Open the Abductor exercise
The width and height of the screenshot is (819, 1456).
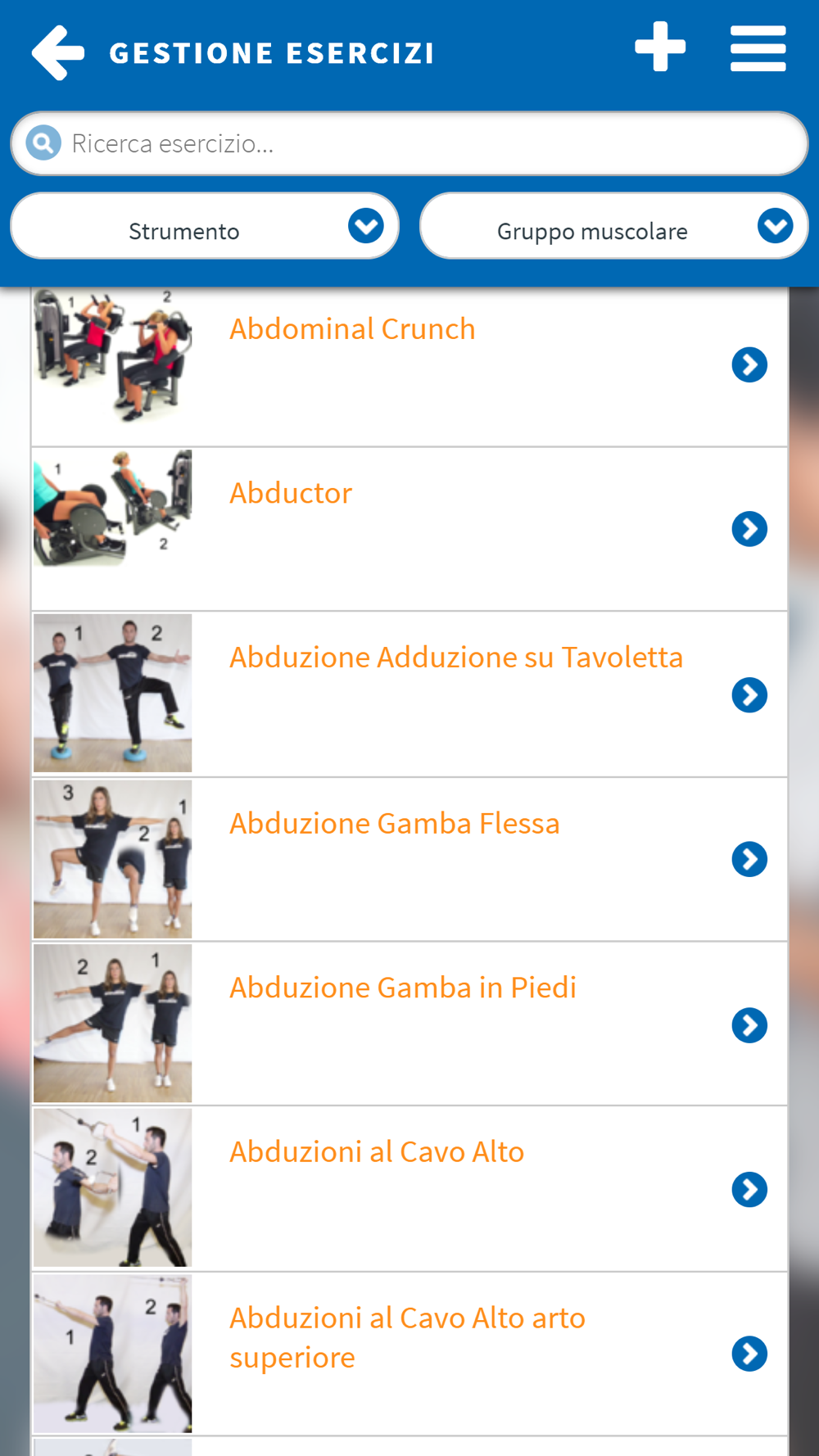(291, 493)
